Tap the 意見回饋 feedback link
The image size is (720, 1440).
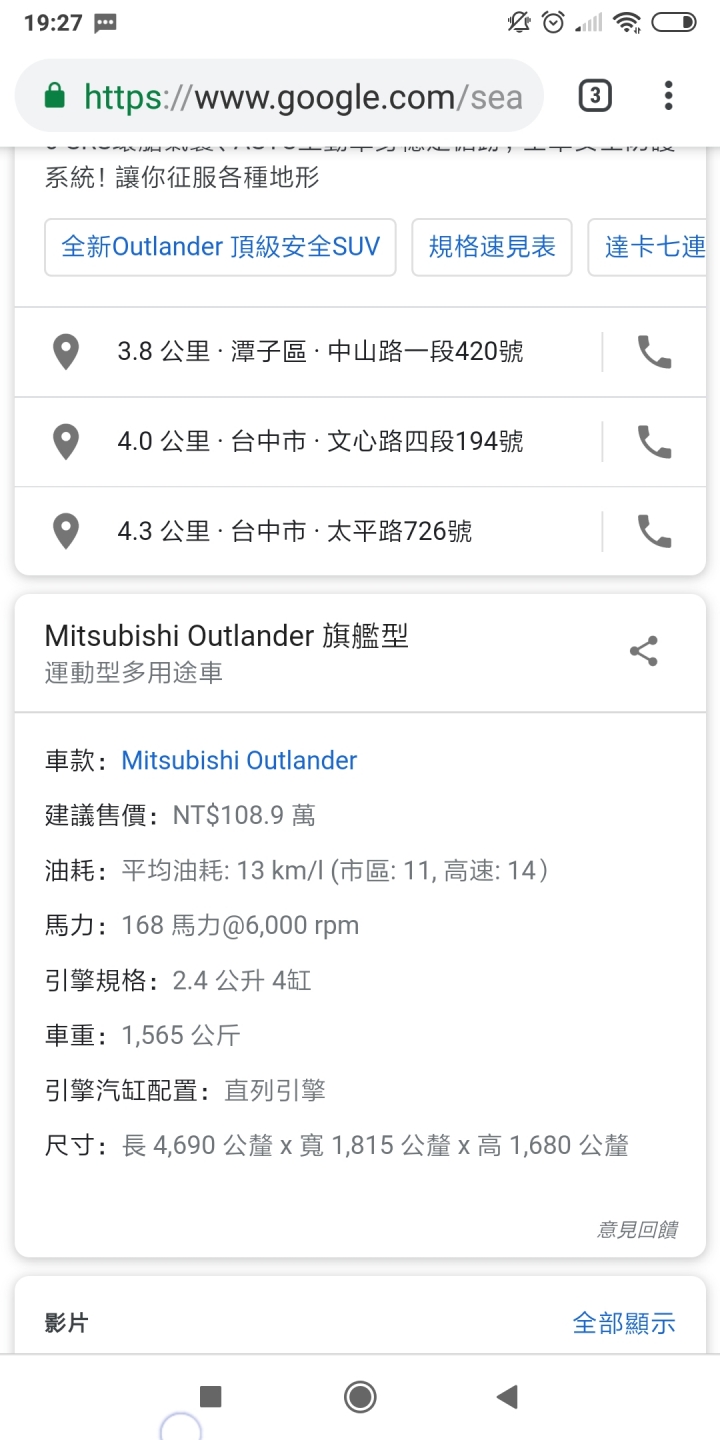tap(637, 1230)
